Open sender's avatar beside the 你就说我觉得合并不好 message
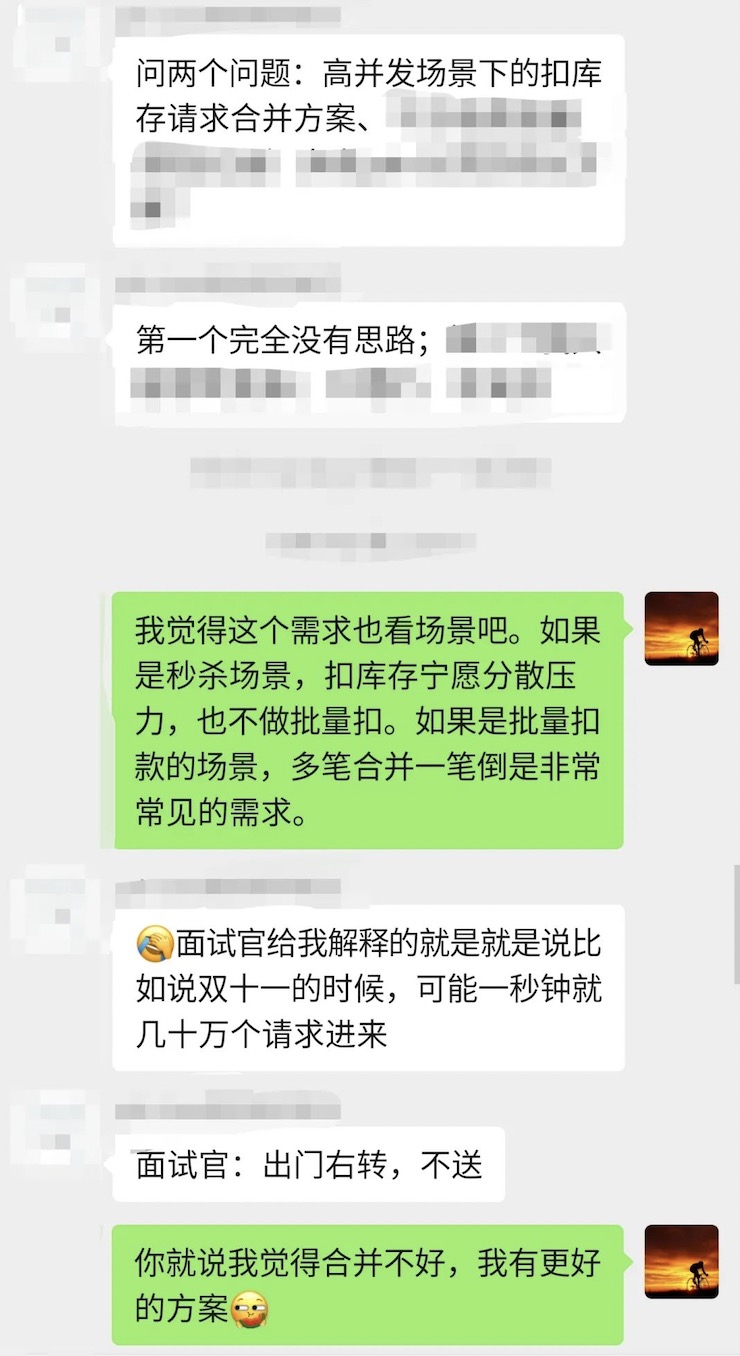The width and height of the screenshot is (740, 1356). [681, 1261]
